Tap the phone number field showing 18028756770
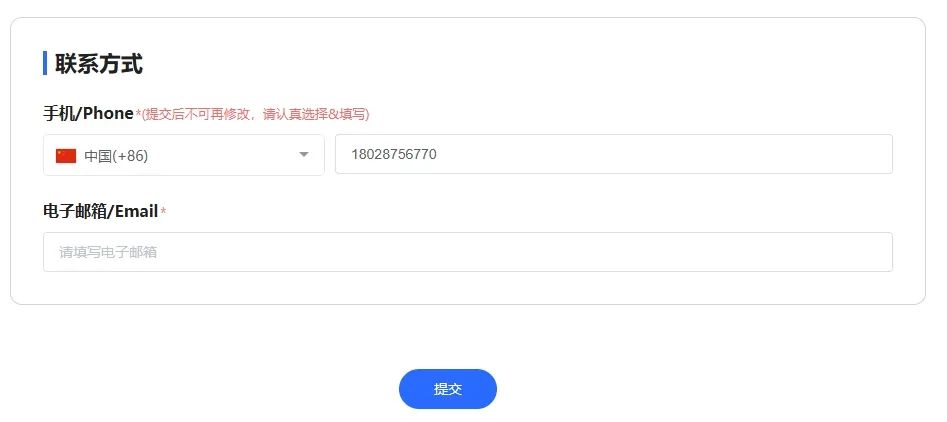 [613, 154]
